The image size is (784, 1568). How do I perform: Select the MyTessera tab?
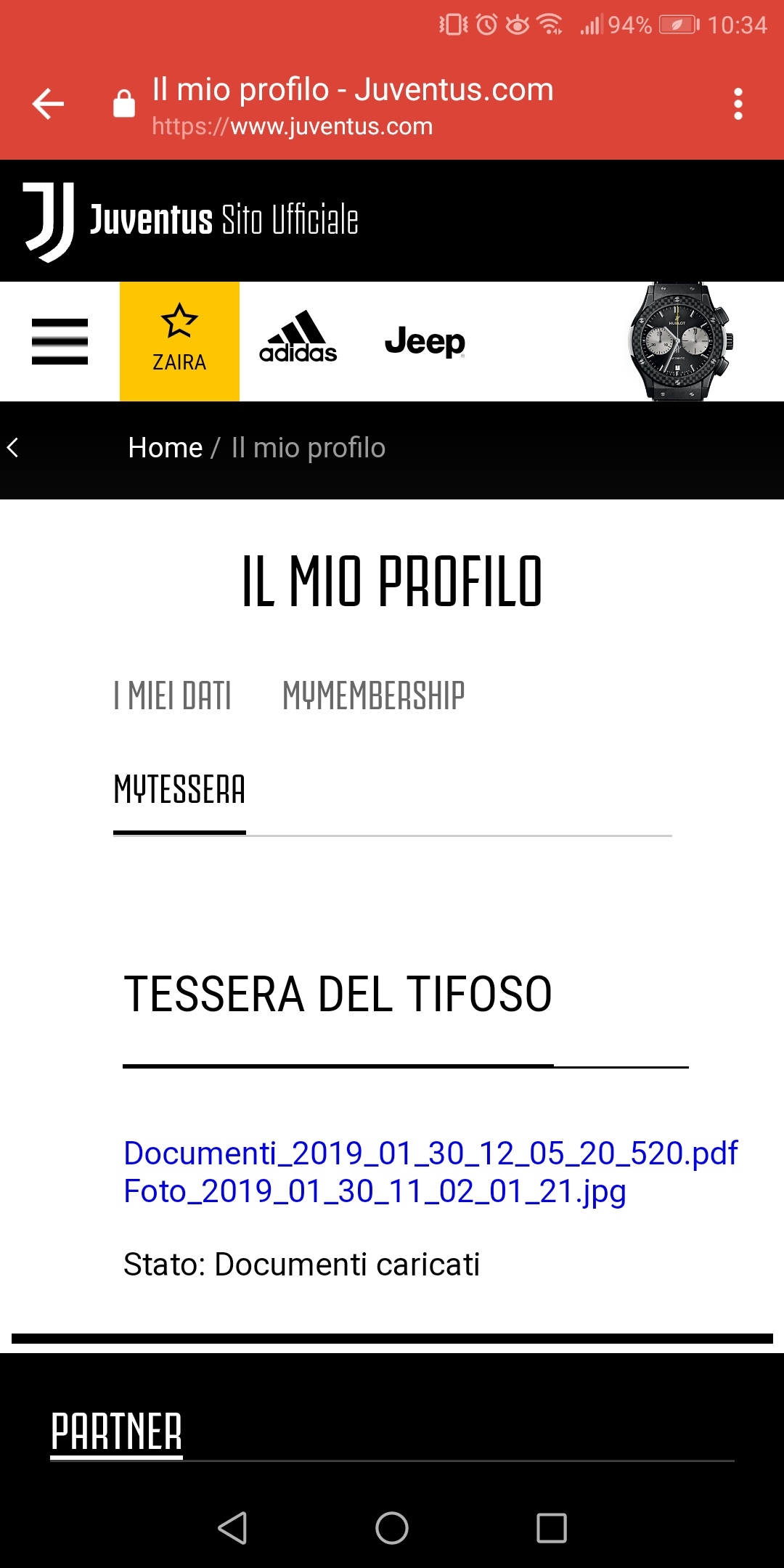[179, 790]
